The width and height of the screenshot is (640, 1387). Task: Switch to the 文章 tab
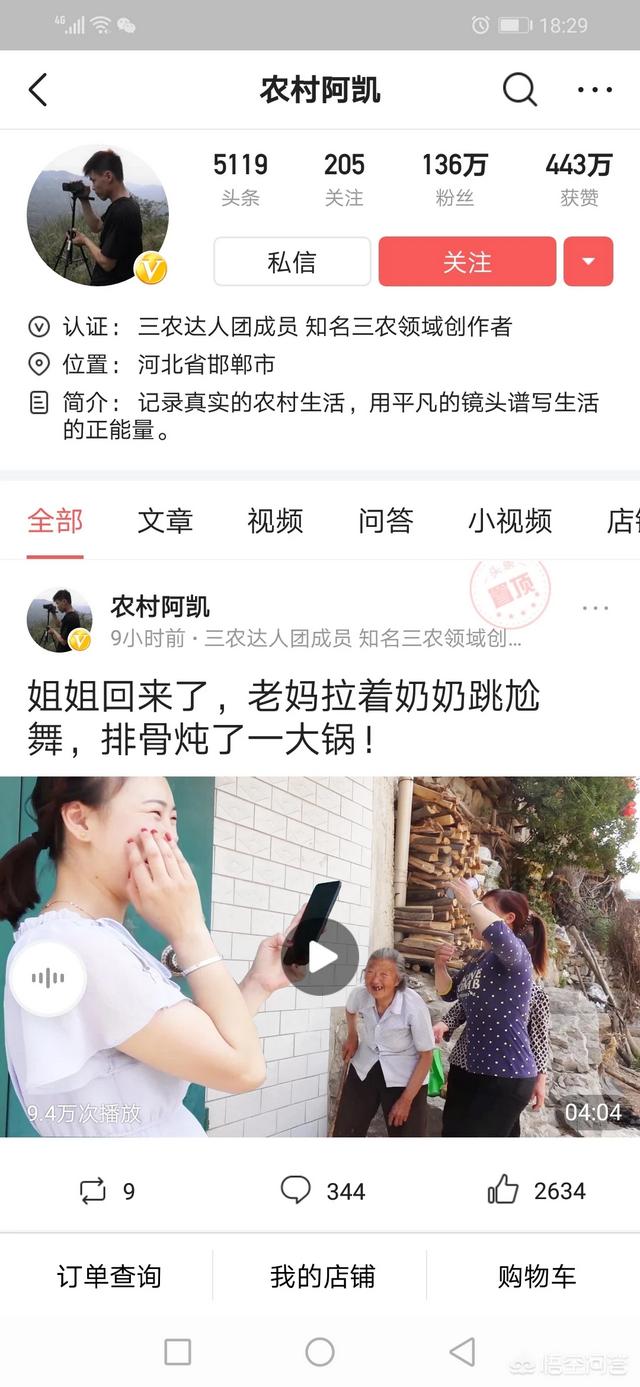165,521
